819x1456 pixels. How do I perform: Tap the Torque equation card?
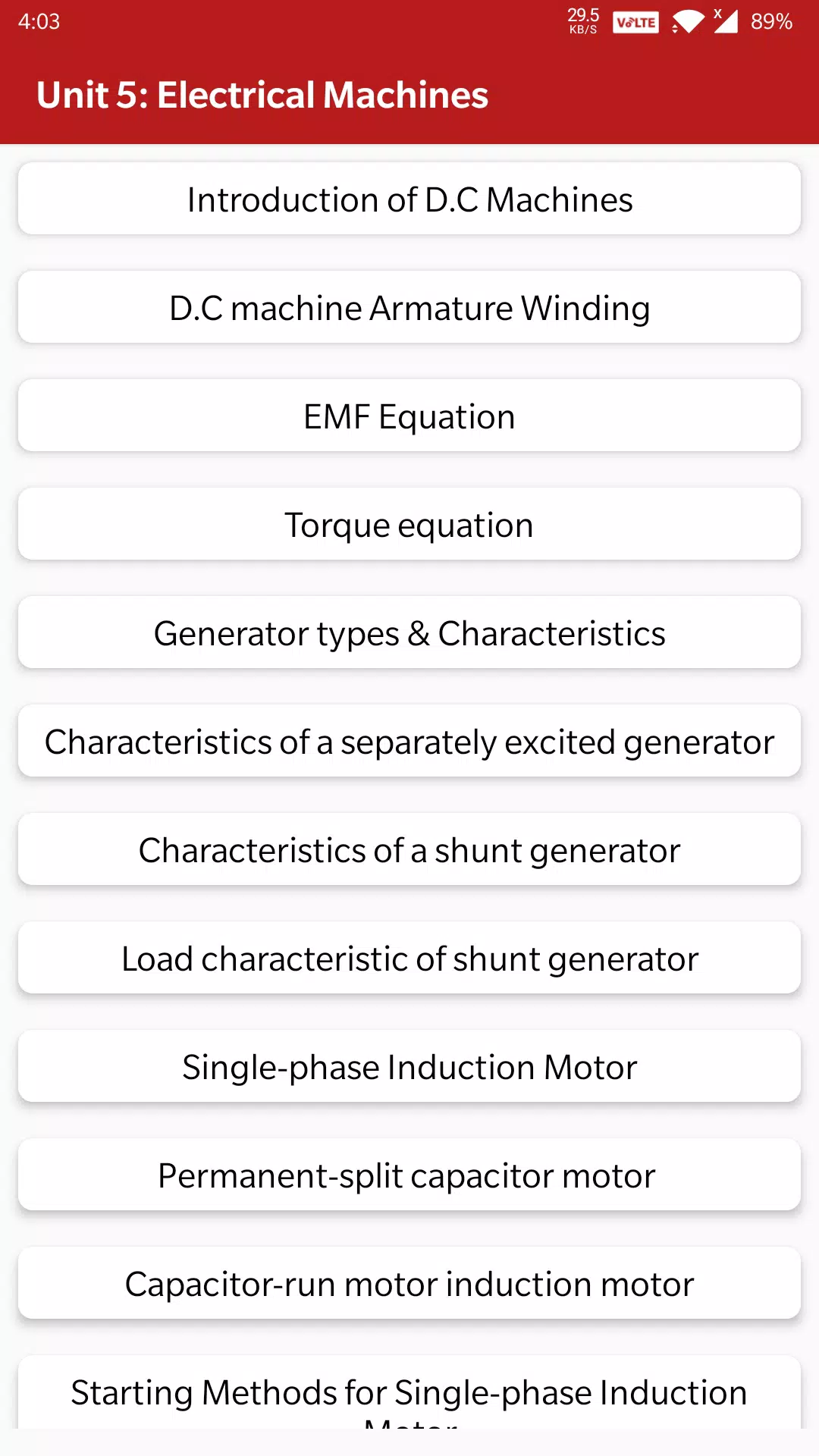(409, 524)
